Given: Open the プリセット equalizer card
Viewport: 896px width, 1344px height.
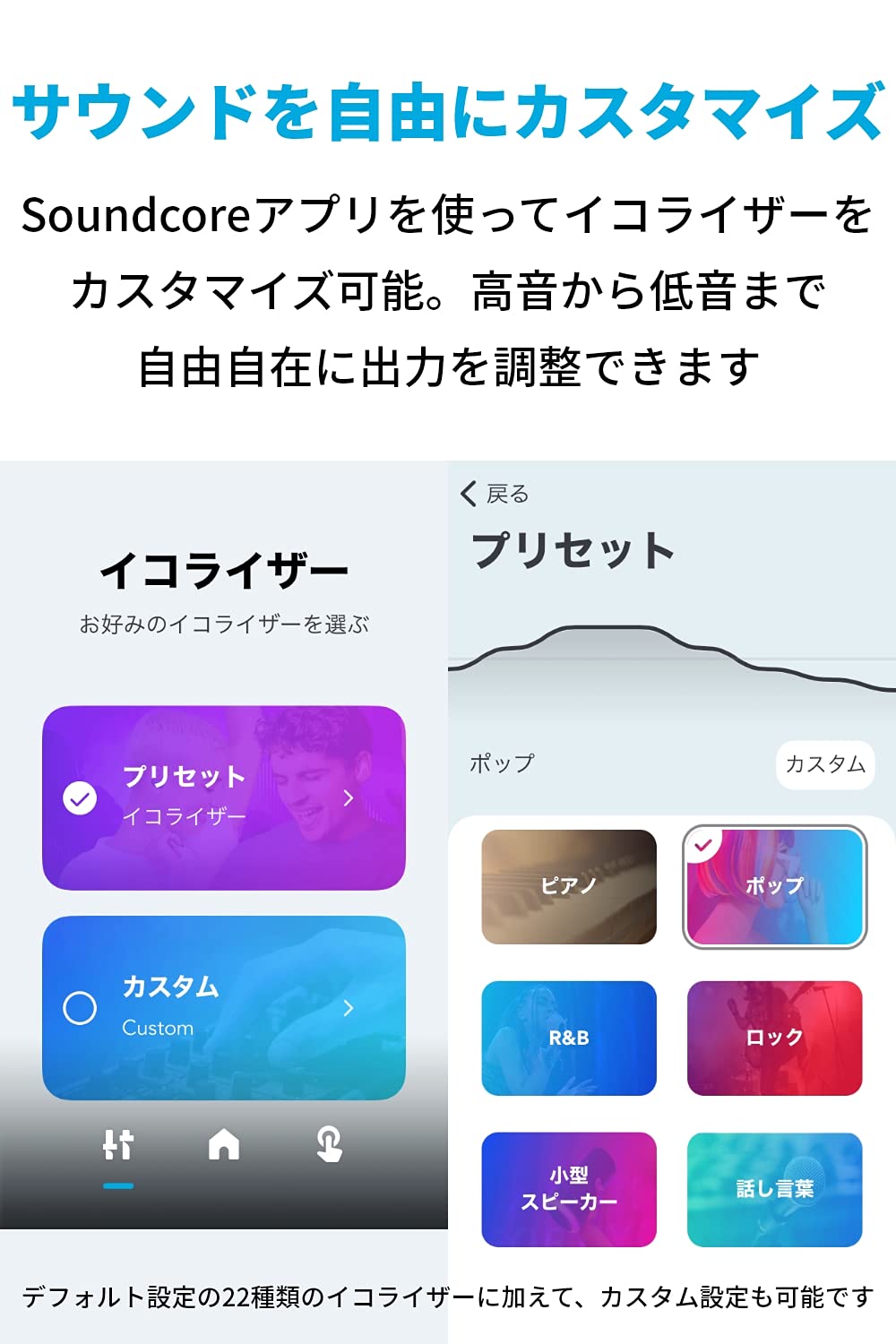Looking at the screenshot, I should [222, 796].
